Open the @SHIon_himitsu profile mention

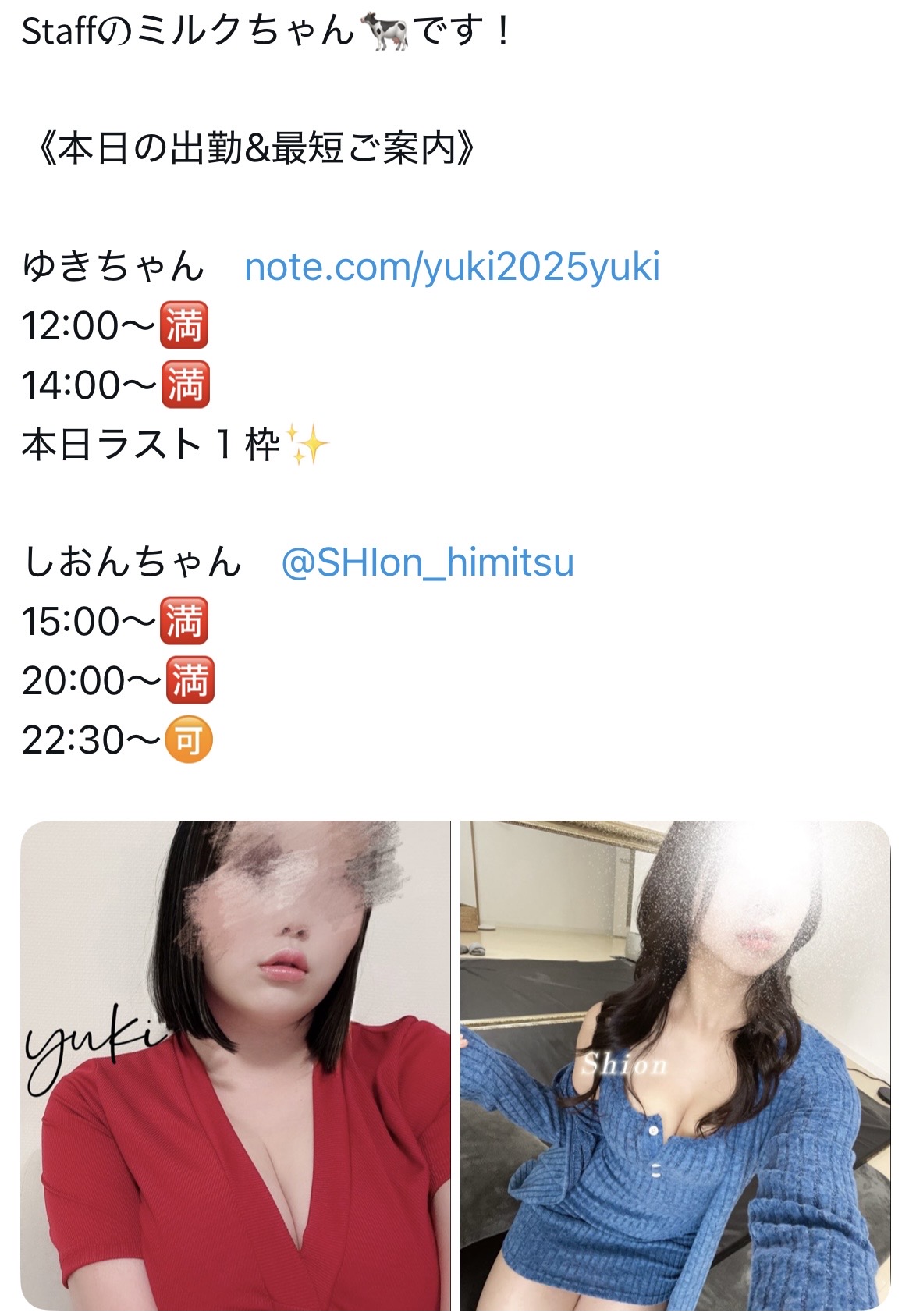pyautogui.click(x=427, y=562)
